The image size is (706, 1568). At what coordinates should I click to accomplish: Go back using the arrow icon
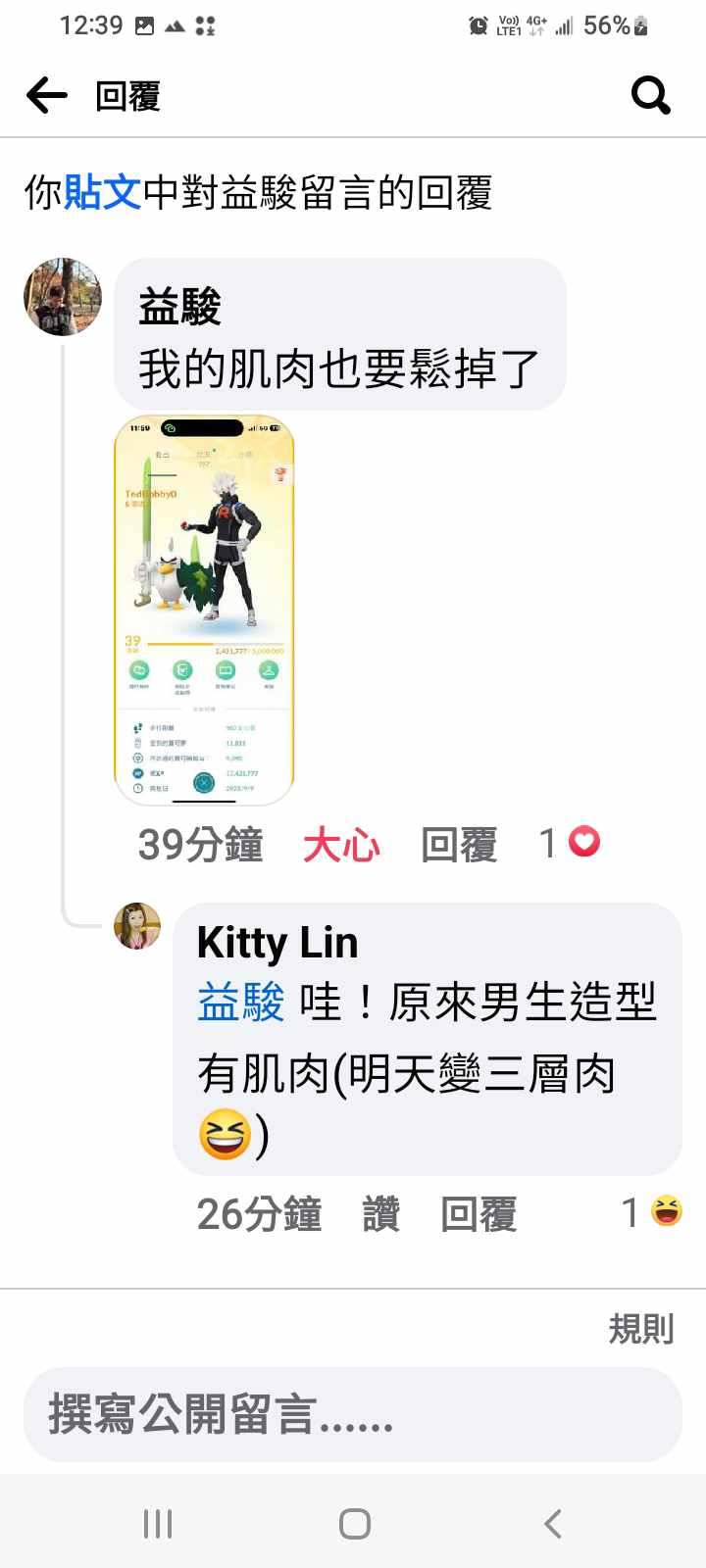pyautogui.click(x=47, y=96)
